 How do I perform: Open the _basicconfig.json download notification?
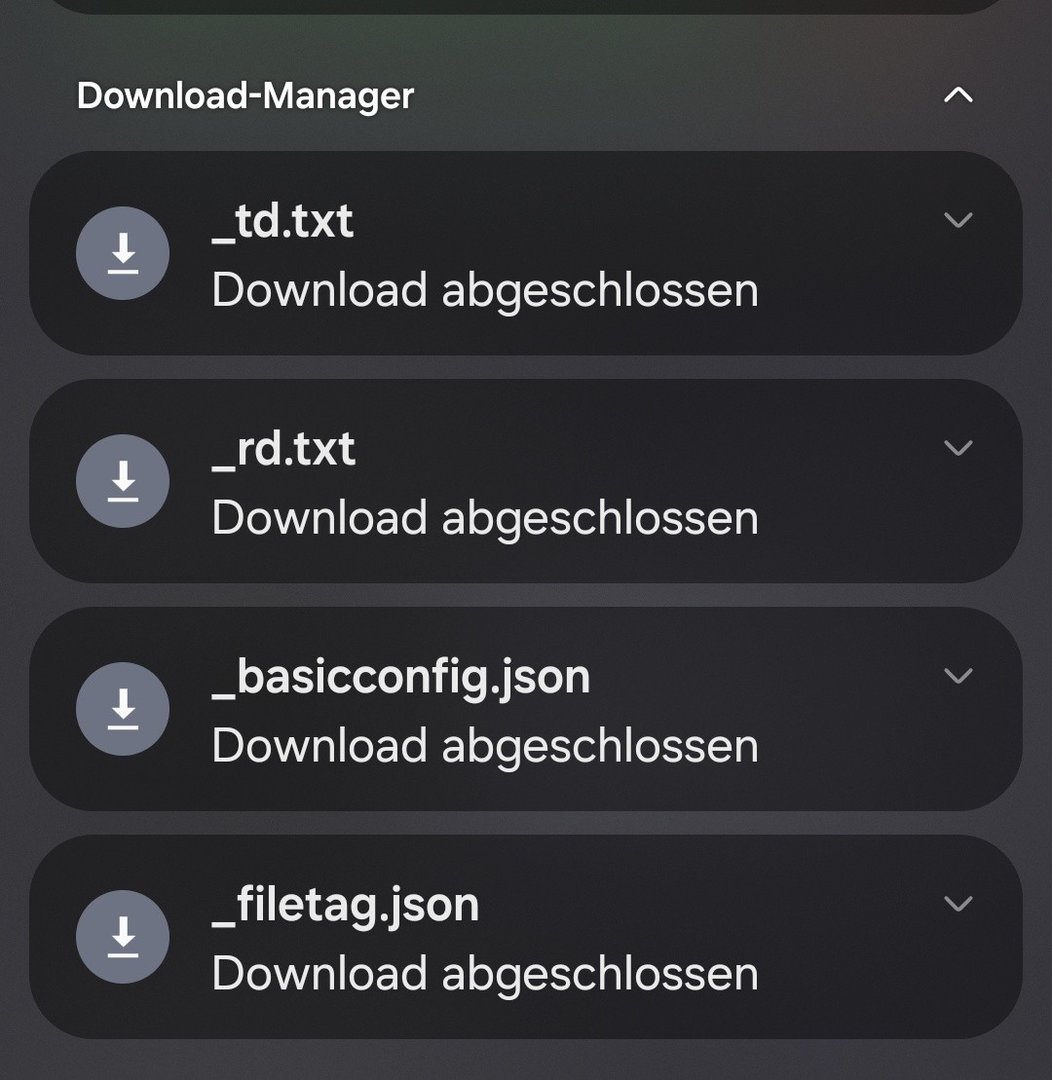click(x=485, y=710)
